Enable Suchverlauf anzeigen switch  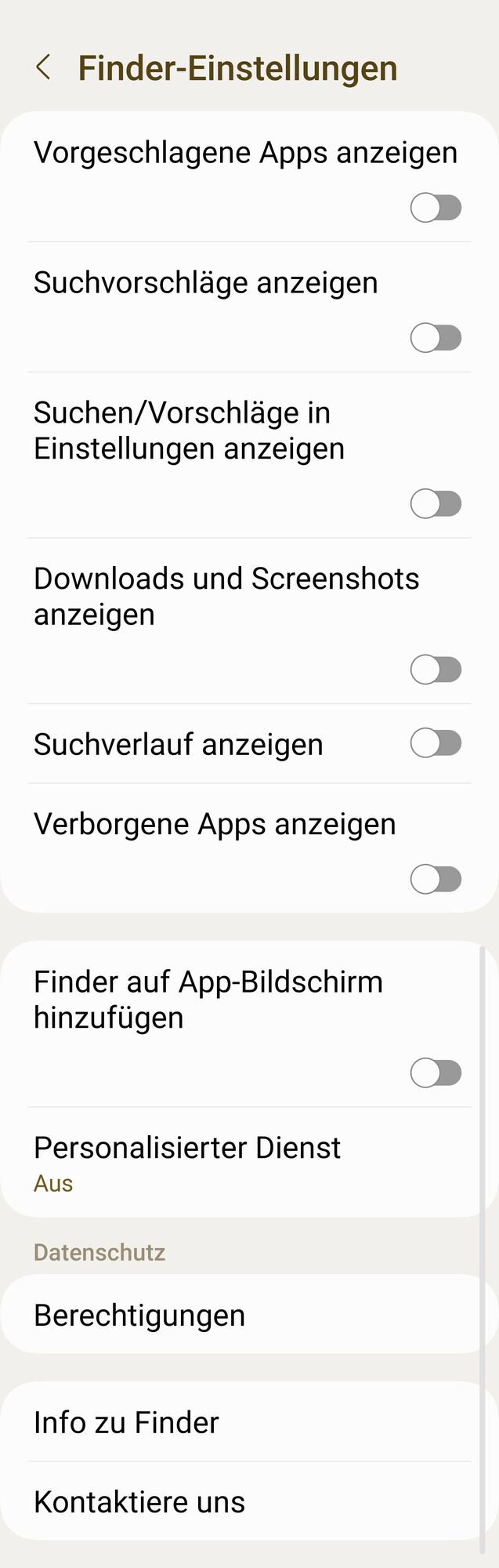coord(436,743)
